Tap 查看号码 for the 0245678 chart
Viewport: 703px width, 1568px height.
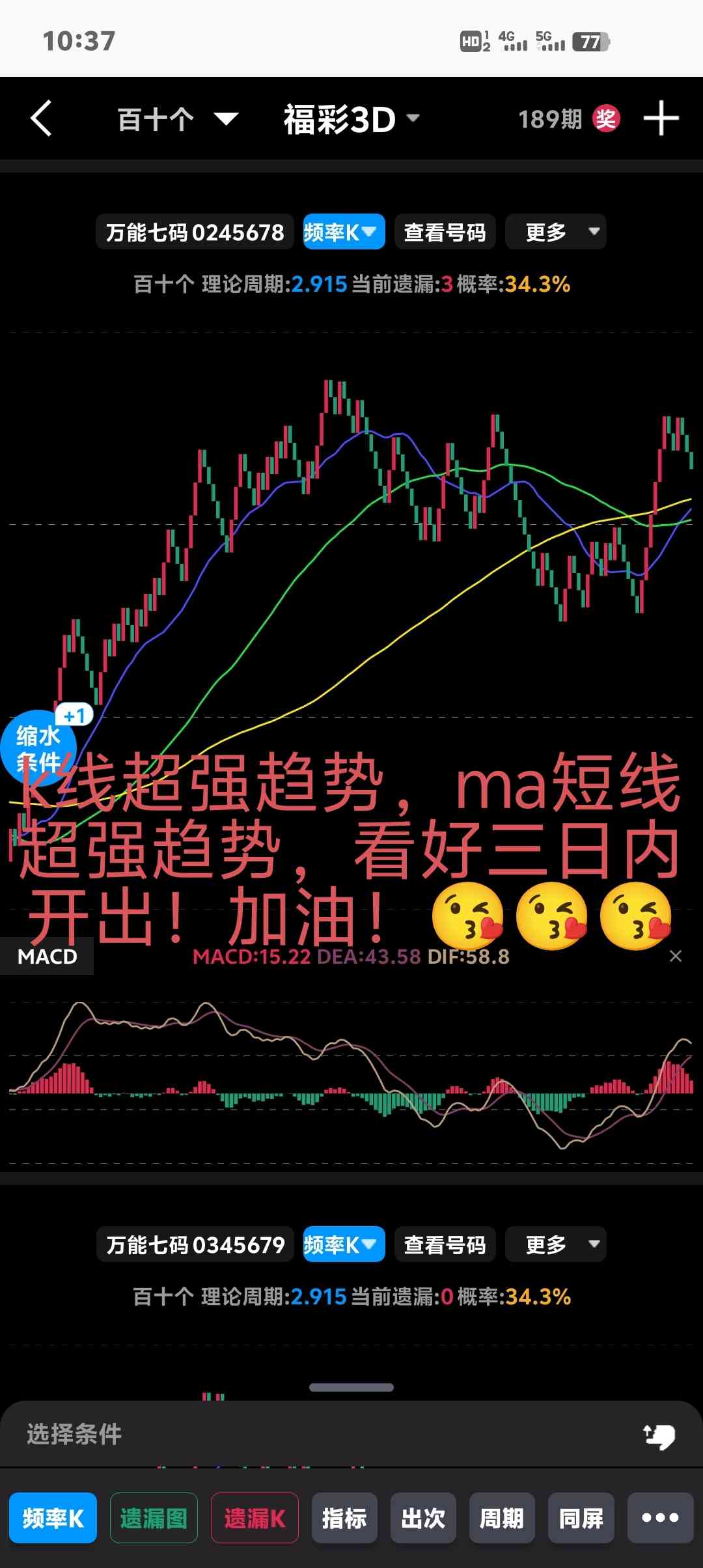tap(445, 232)
